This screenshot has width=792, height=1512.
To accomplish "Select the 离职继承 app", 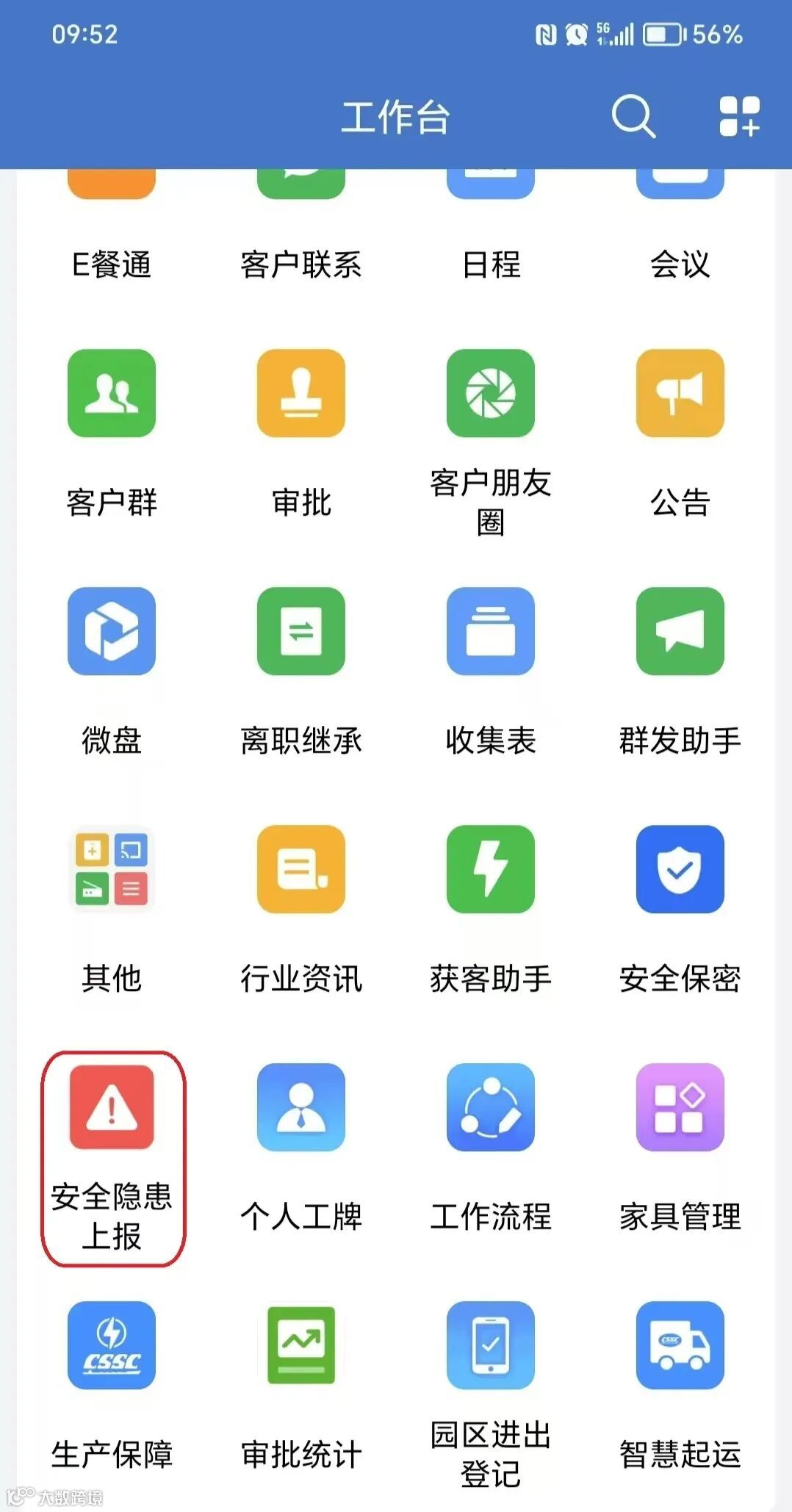I will click(301, 631).
